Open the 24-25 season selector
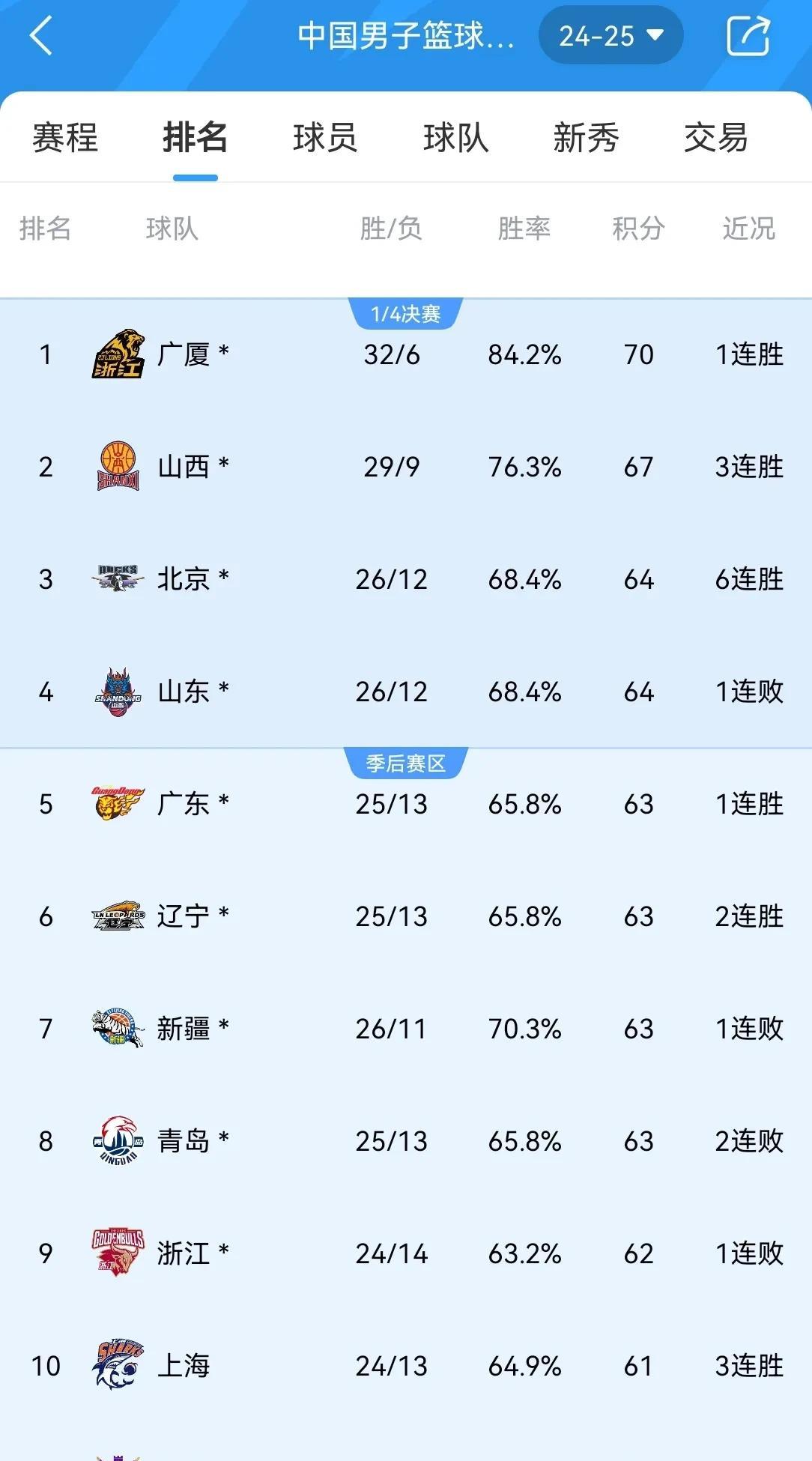Viewport: 812px width, 1461px height. pyautogui.click(x=610, y=35)
